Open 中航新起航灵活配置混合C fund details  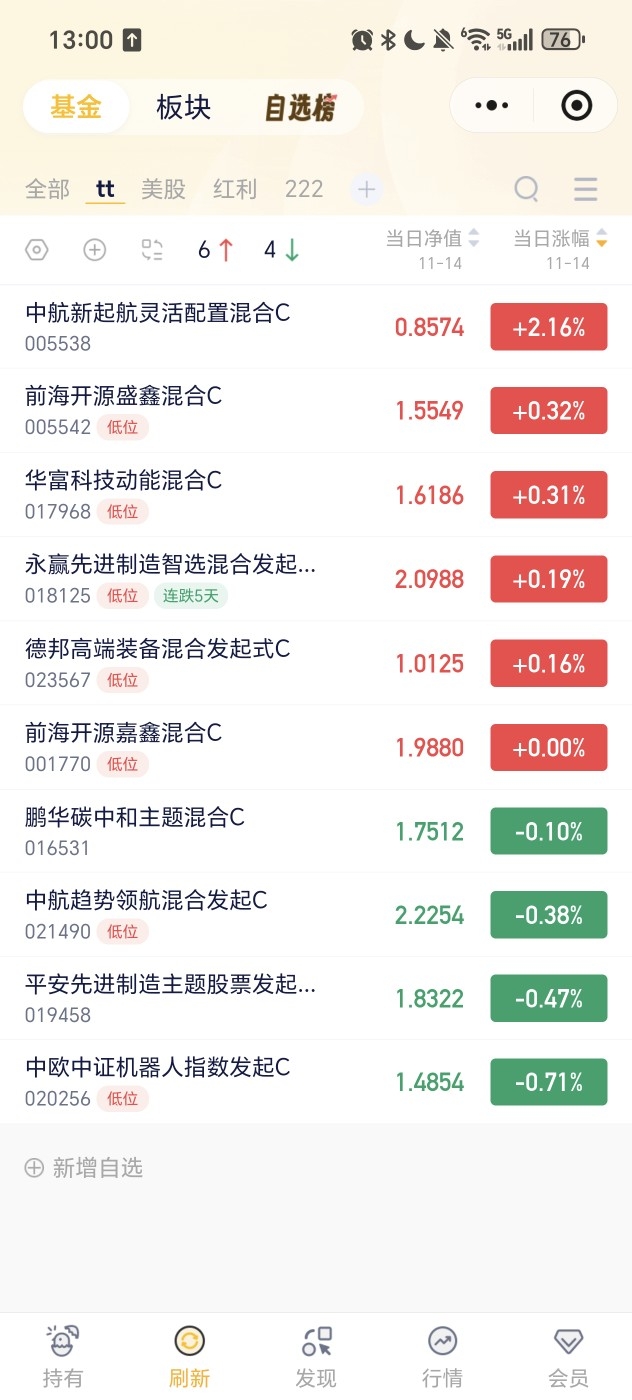(316, 327)
